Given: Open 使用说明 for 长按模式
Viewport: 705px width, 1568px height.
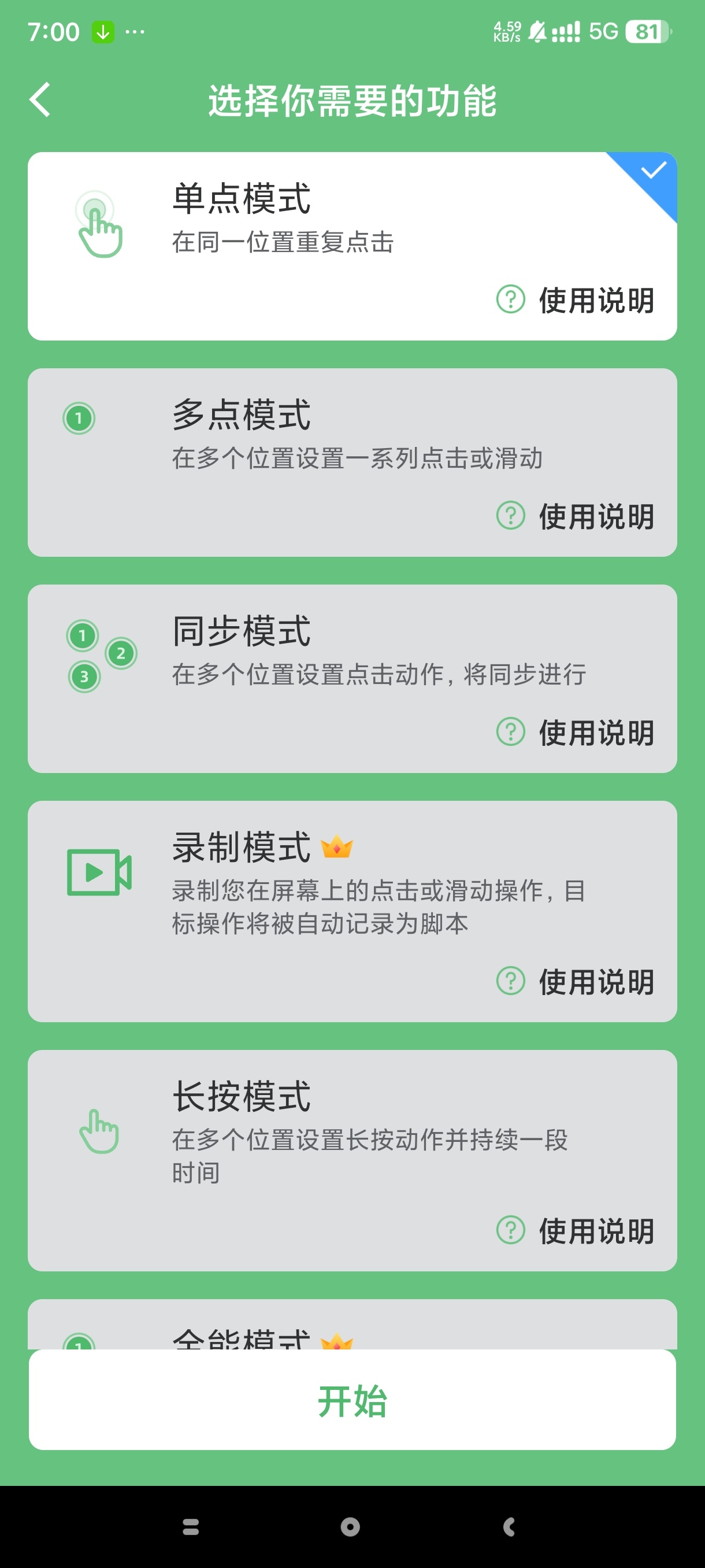Looking at the screenshot, I should [576, 1230].
